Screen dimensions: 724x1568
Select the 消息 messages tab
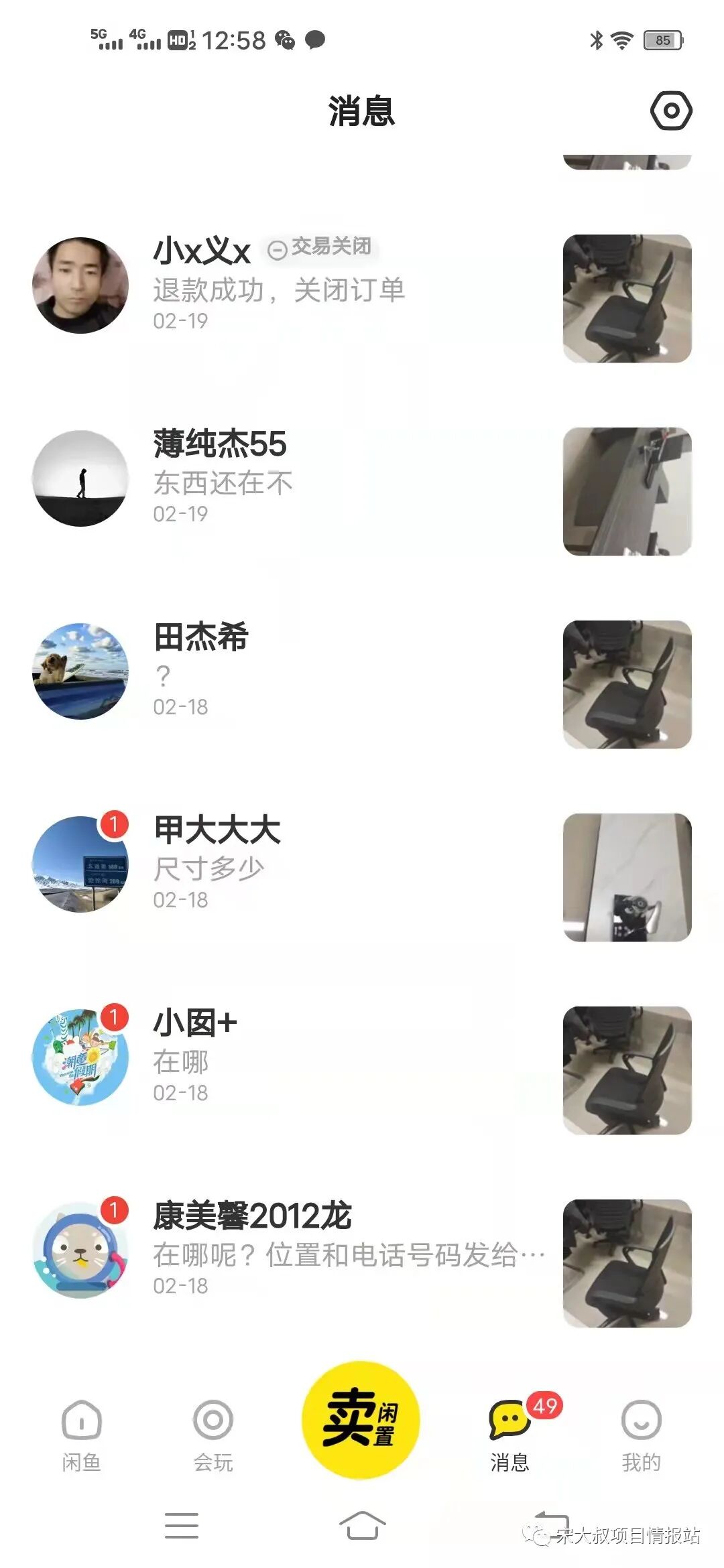coord(509,1435)
